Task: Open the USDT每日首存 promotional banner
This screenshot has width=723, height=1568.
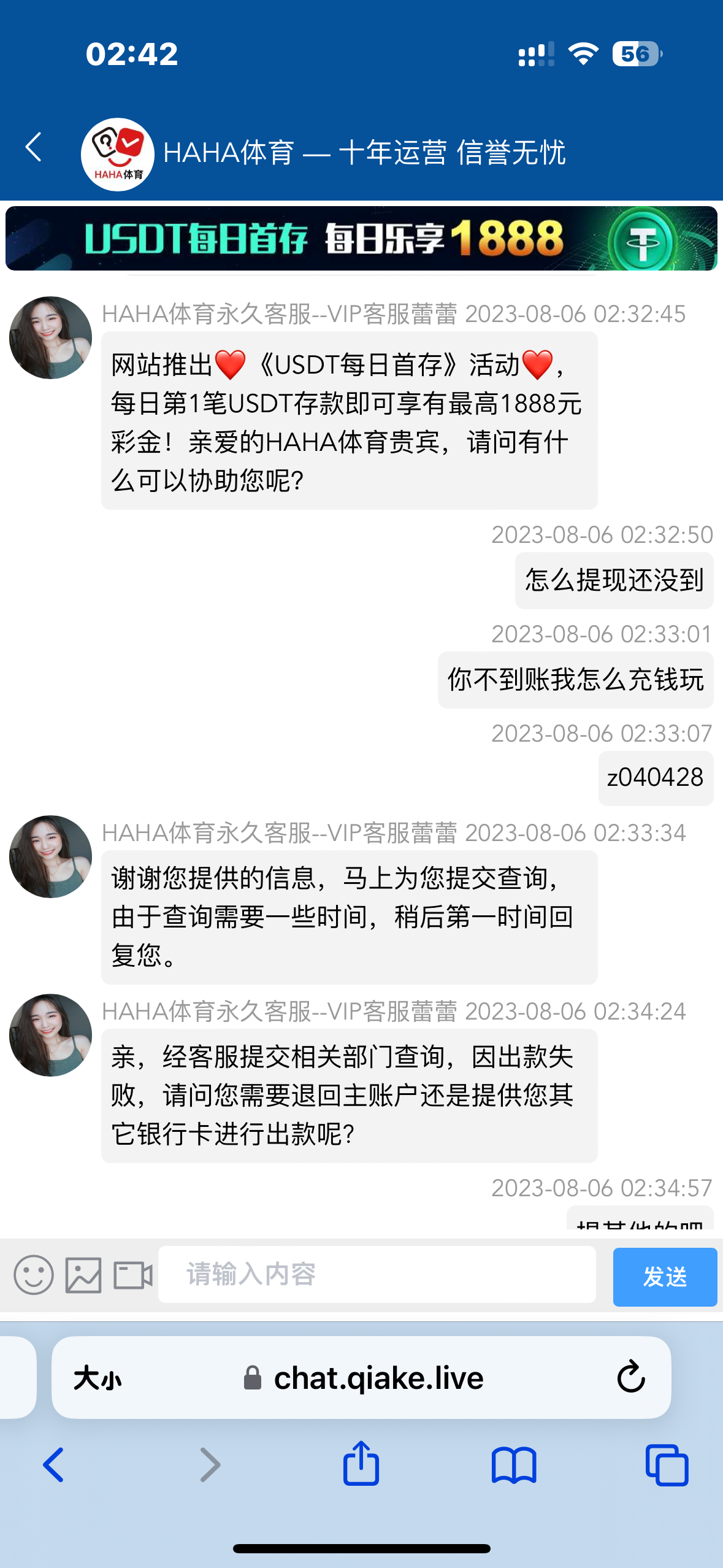Action: coord(361,239)
